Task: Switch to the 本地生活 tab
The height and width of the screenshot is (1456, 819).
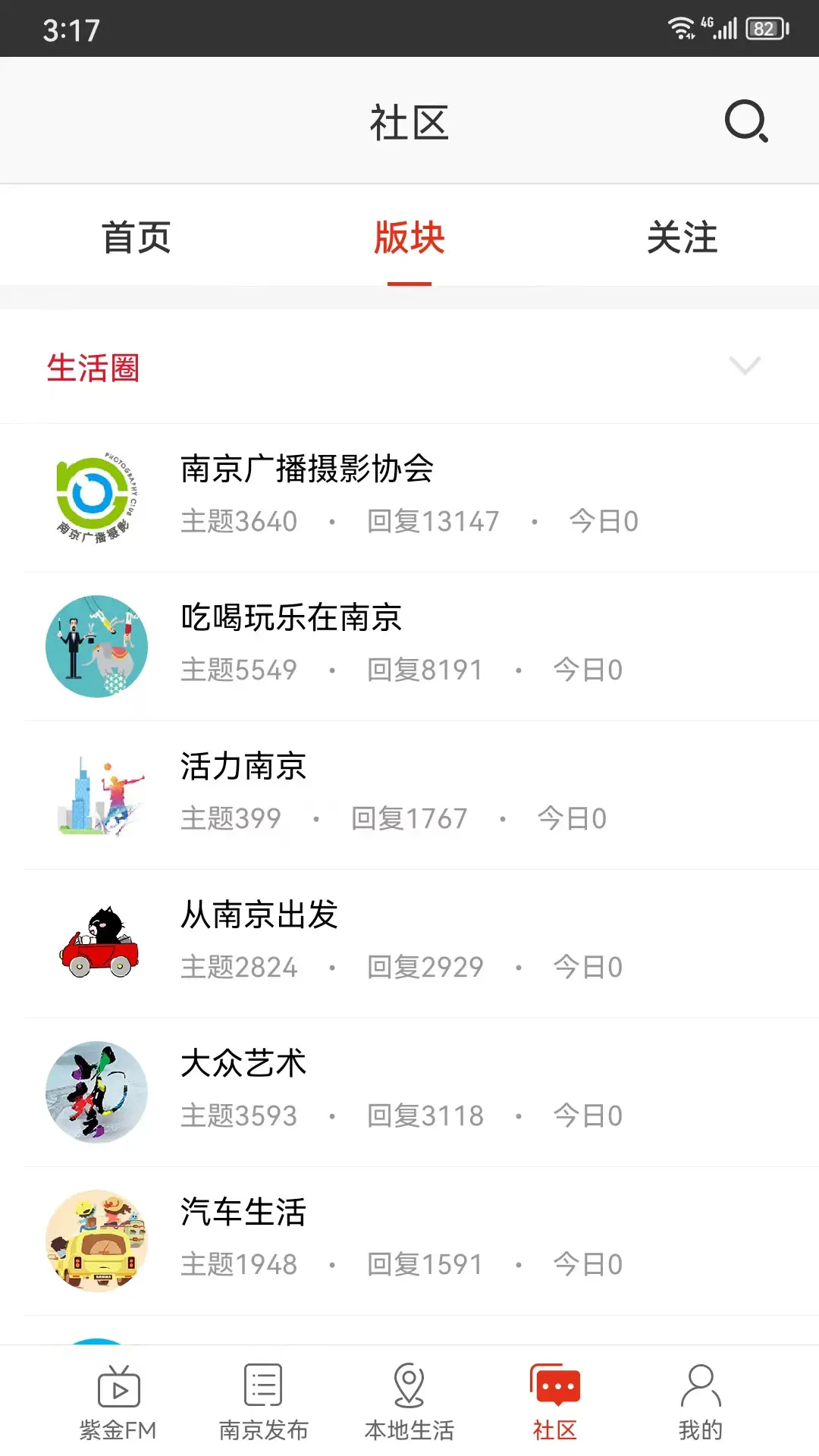Action: 409,1403
